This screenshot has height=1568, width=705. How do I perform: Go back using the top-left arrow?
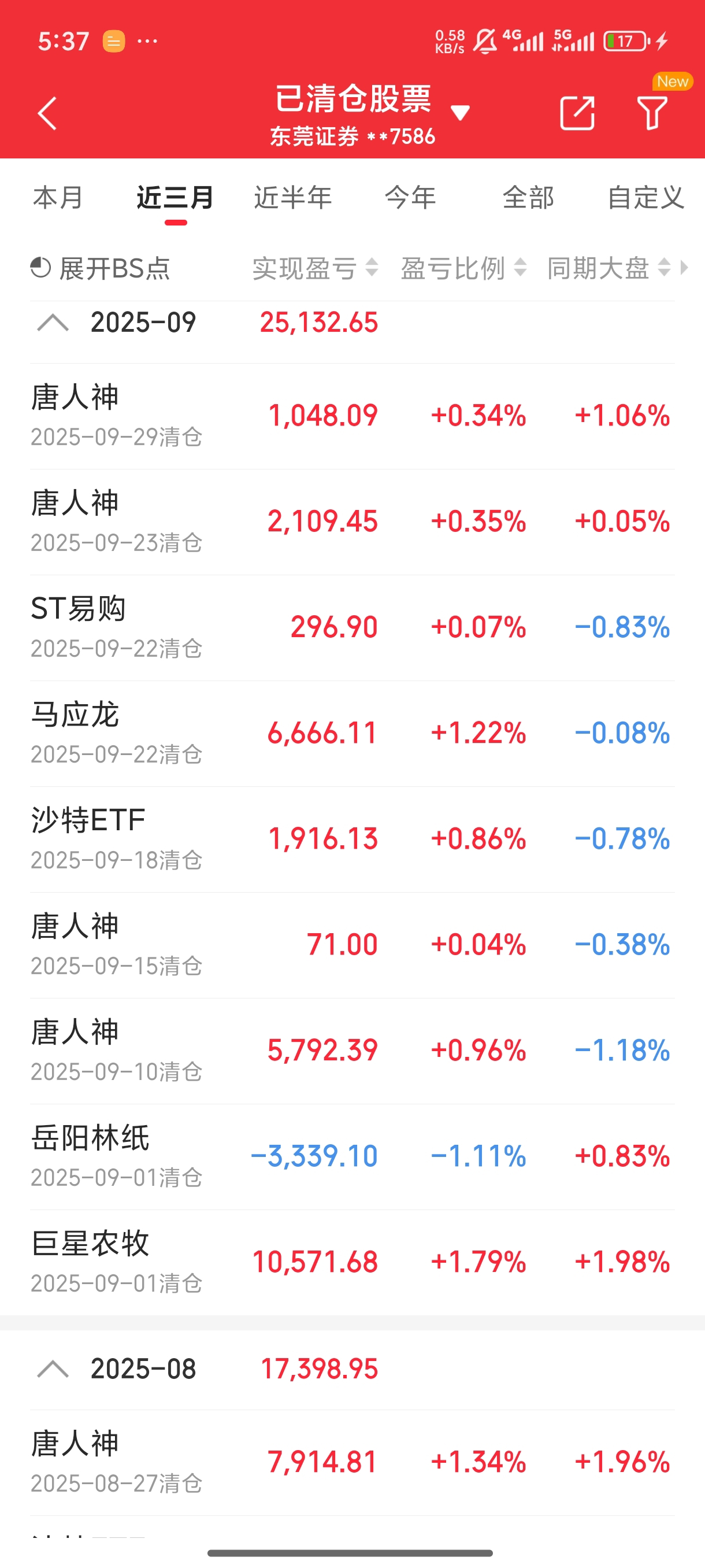pos(47,113)
